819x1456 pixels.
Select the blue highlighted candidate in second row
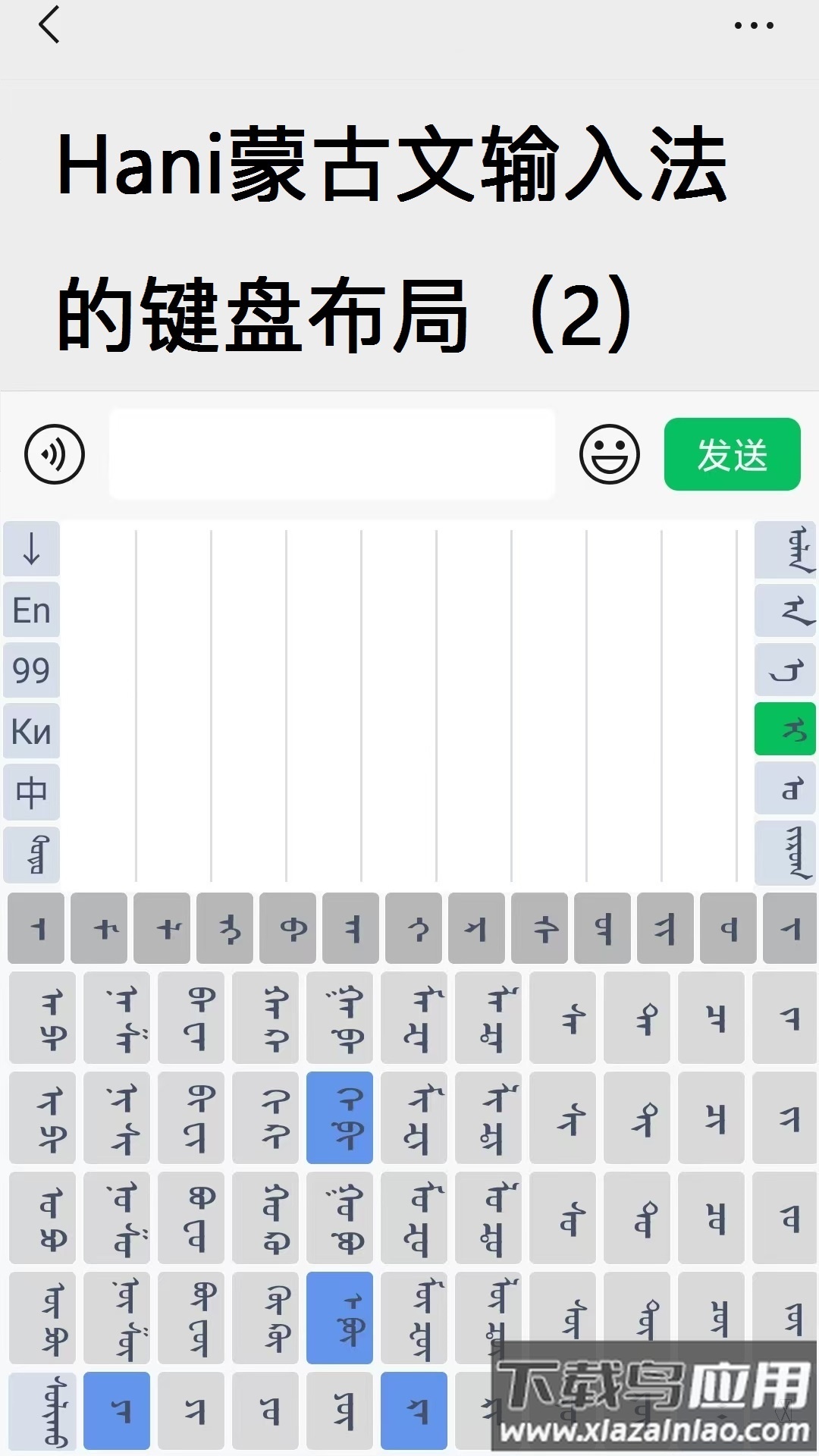click(340, 1119)
